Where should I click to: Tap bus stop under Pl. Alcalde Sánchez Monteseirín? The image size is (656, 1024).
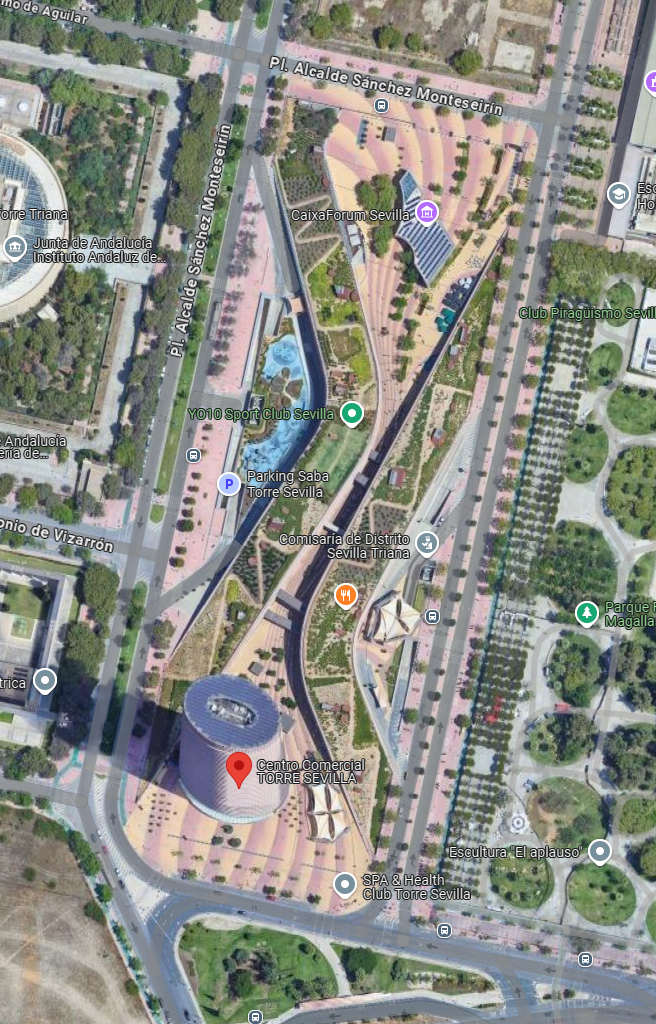pos(381,105)
